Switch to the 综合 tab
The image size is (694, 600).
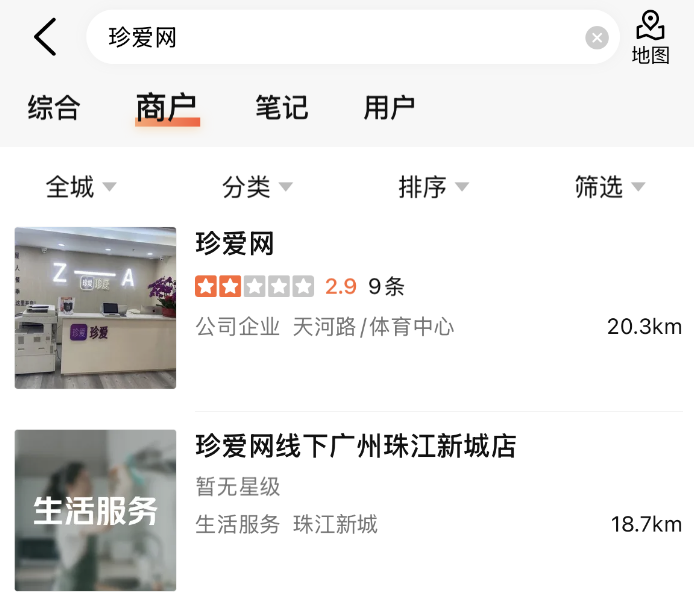54,107
